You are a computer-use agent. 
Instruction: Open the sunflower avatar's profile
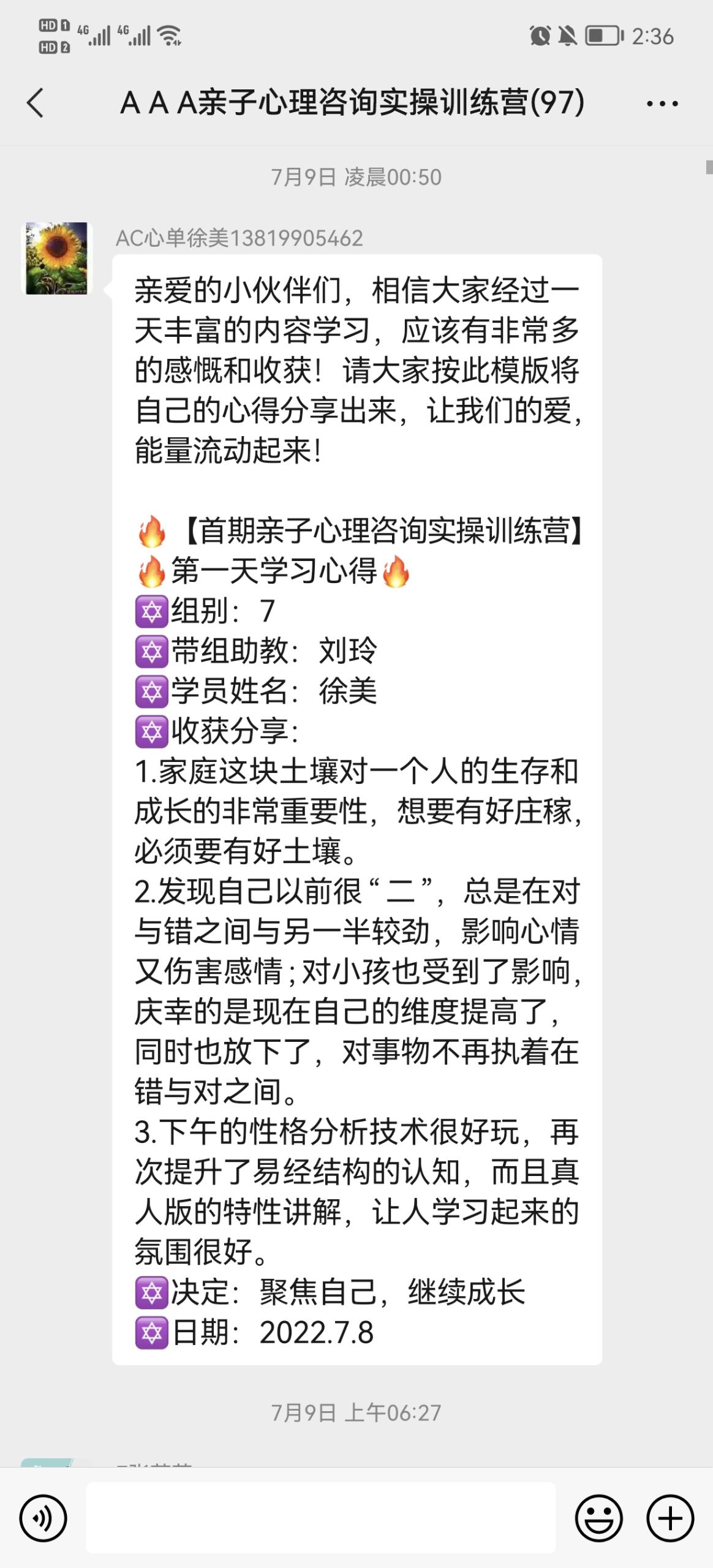56,258
